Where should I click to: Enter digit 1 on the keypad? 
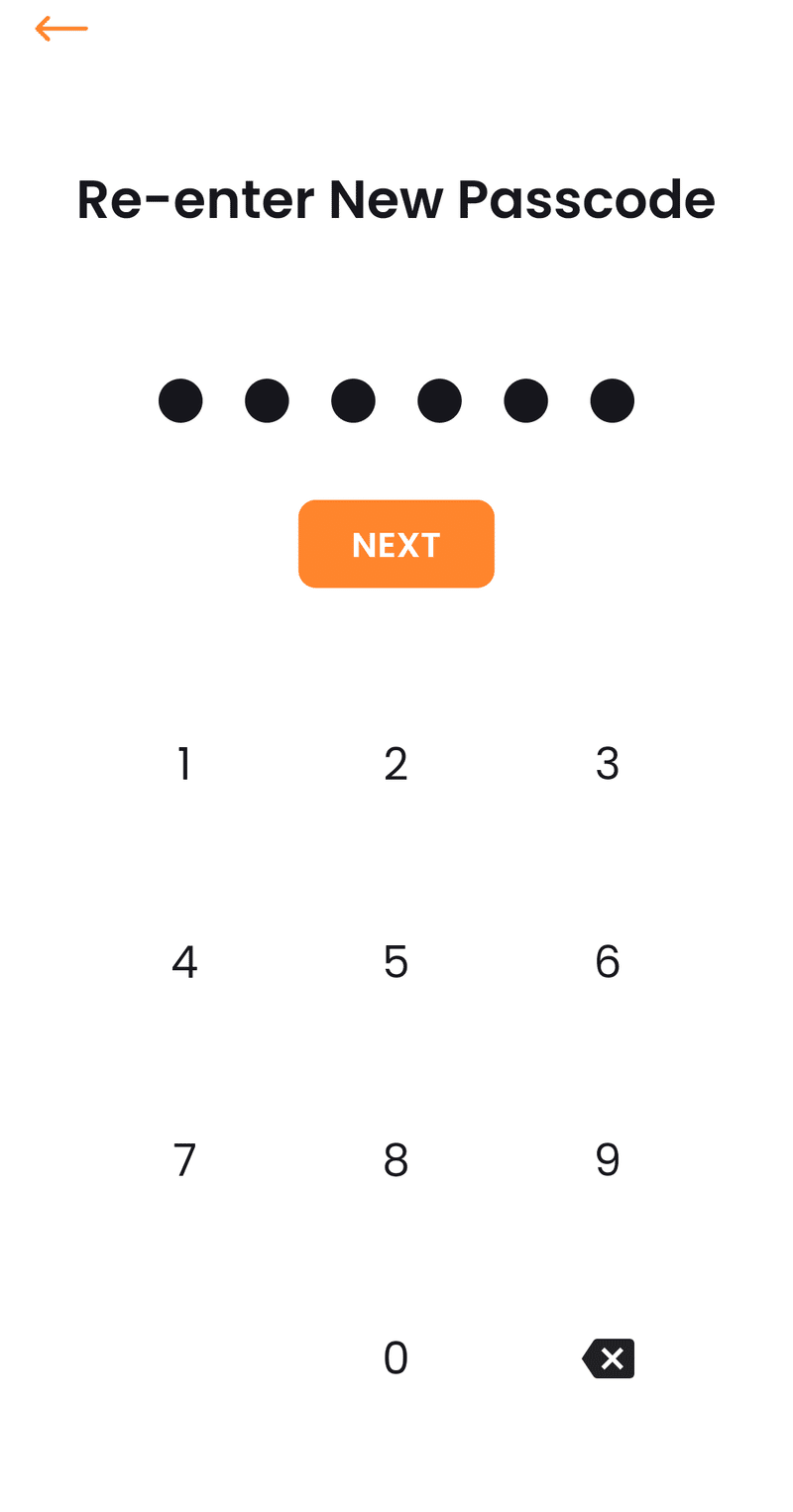pyautogui.click(x=184, y=764)
